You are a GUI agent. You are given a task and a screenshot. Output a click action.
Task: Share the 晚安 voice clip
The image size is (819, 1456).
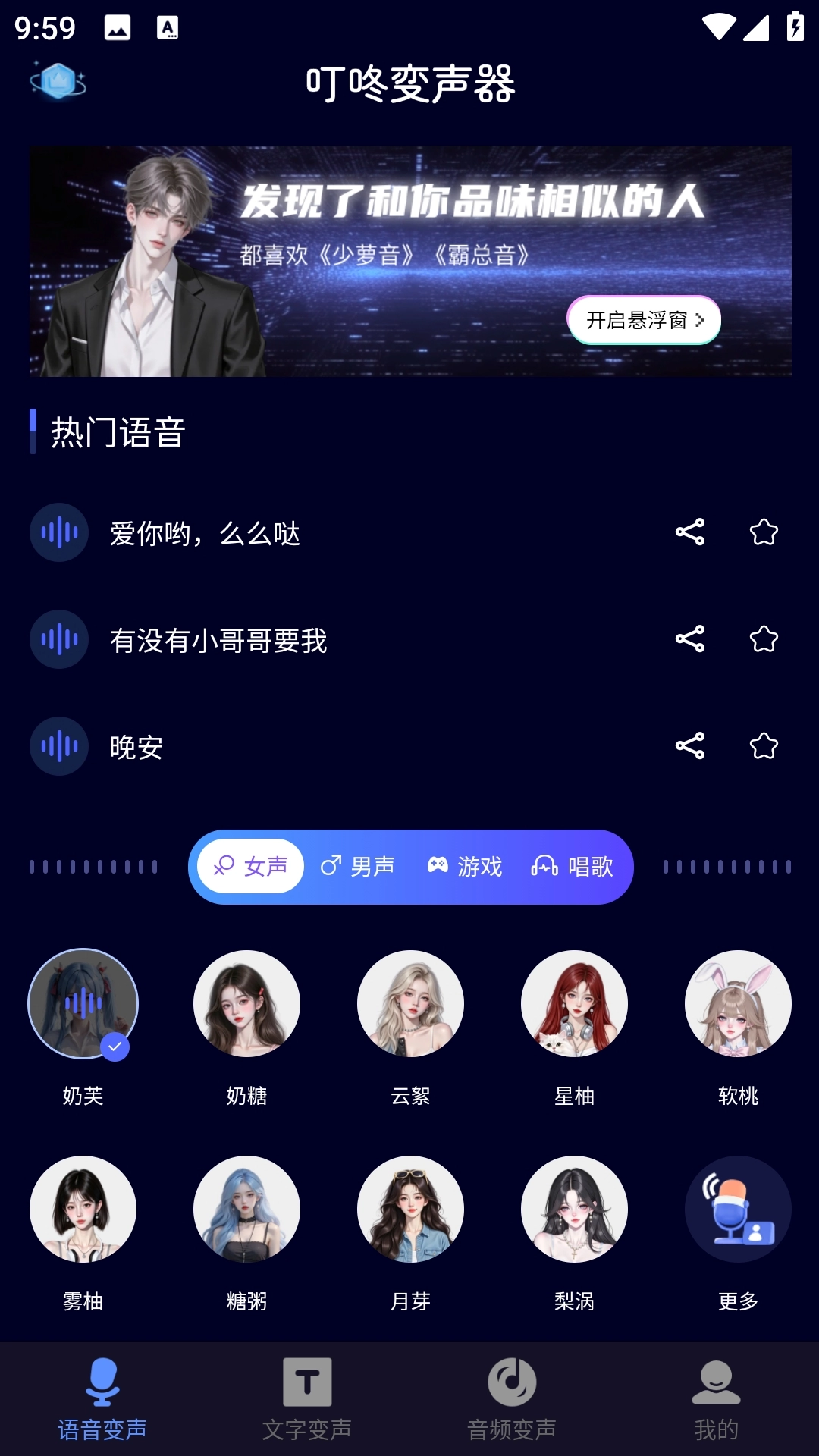click(x=689, y=745)
